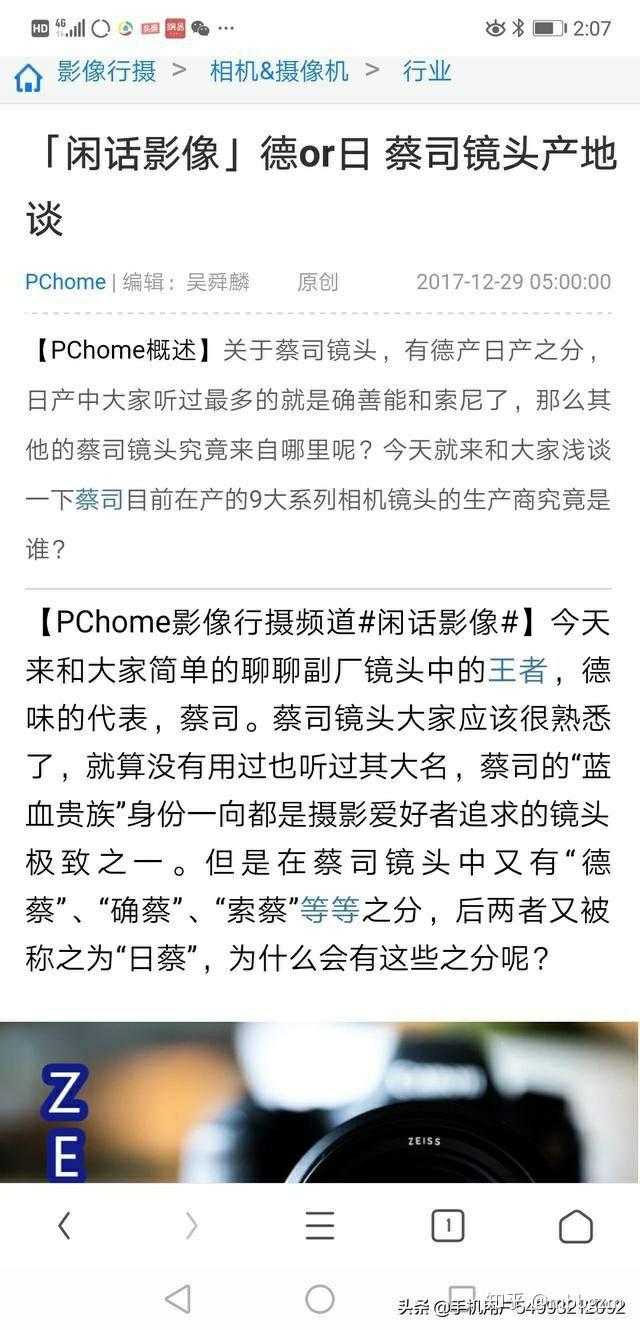Open the home icon in the breadcrumb
Screen dimensions: 640x1330
[28, 77]
